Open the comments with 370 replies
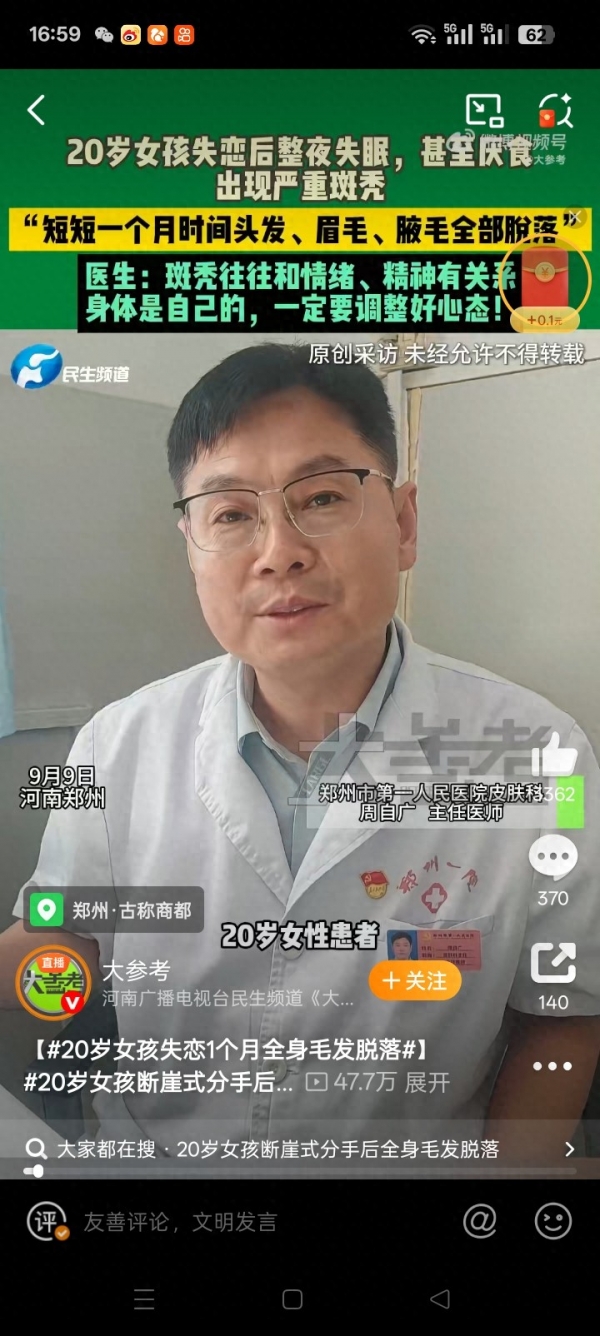 [x=553, y=860]
